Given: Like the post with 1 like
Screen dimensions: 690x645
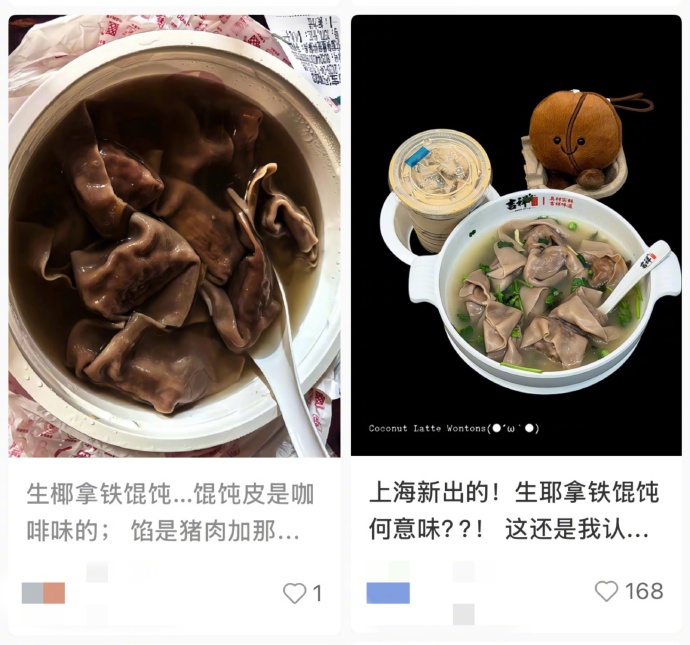Looking at the screenshot, I should (x=294, y=594).
